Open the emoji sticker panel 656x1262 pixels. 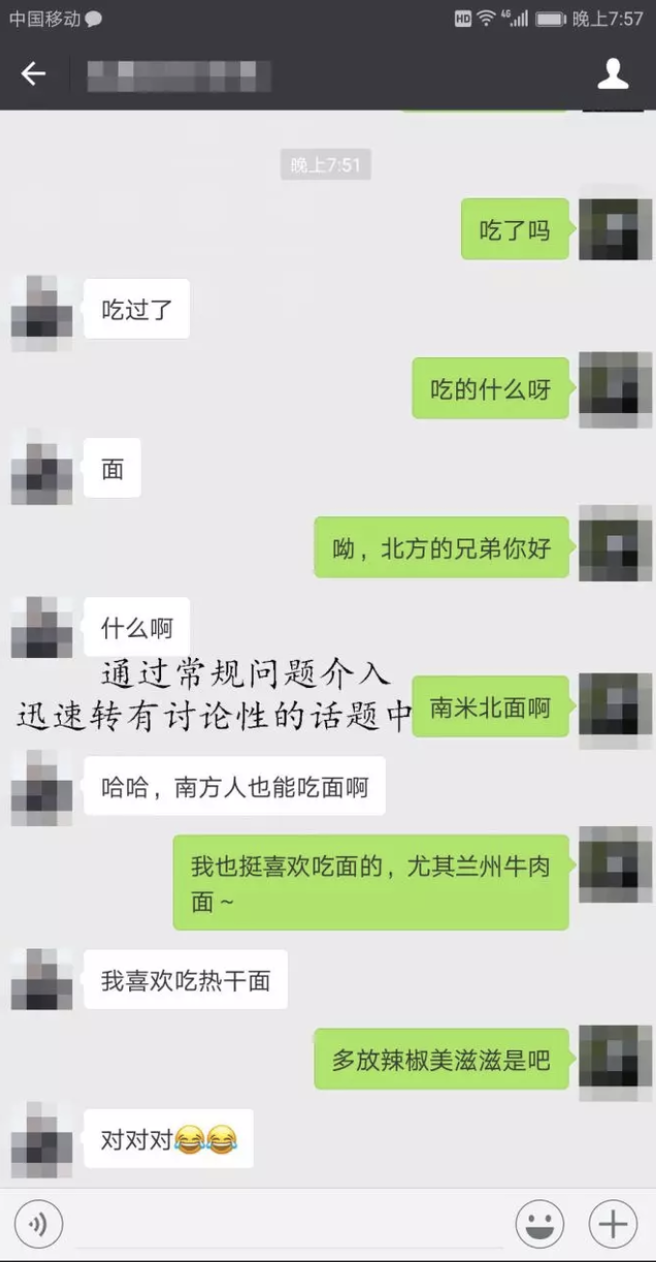point(539,1225)
